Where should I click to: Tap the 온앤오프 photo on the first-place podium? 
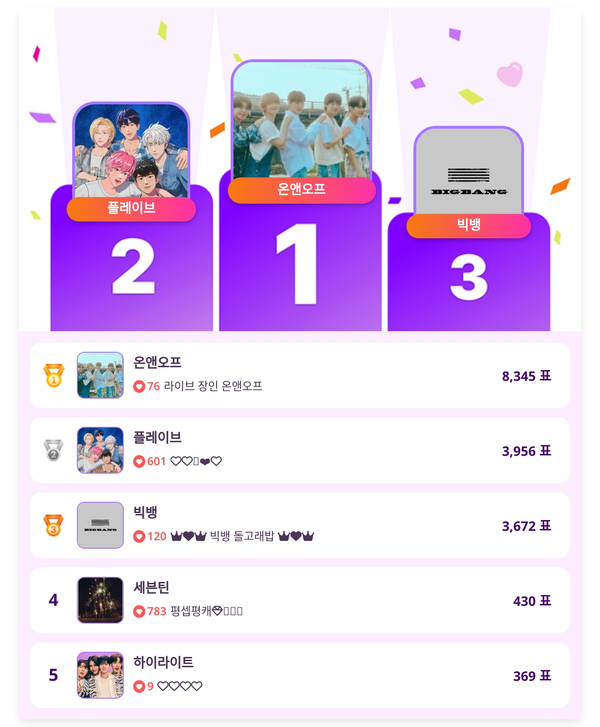pyautogui.click(x=301, y=122)
